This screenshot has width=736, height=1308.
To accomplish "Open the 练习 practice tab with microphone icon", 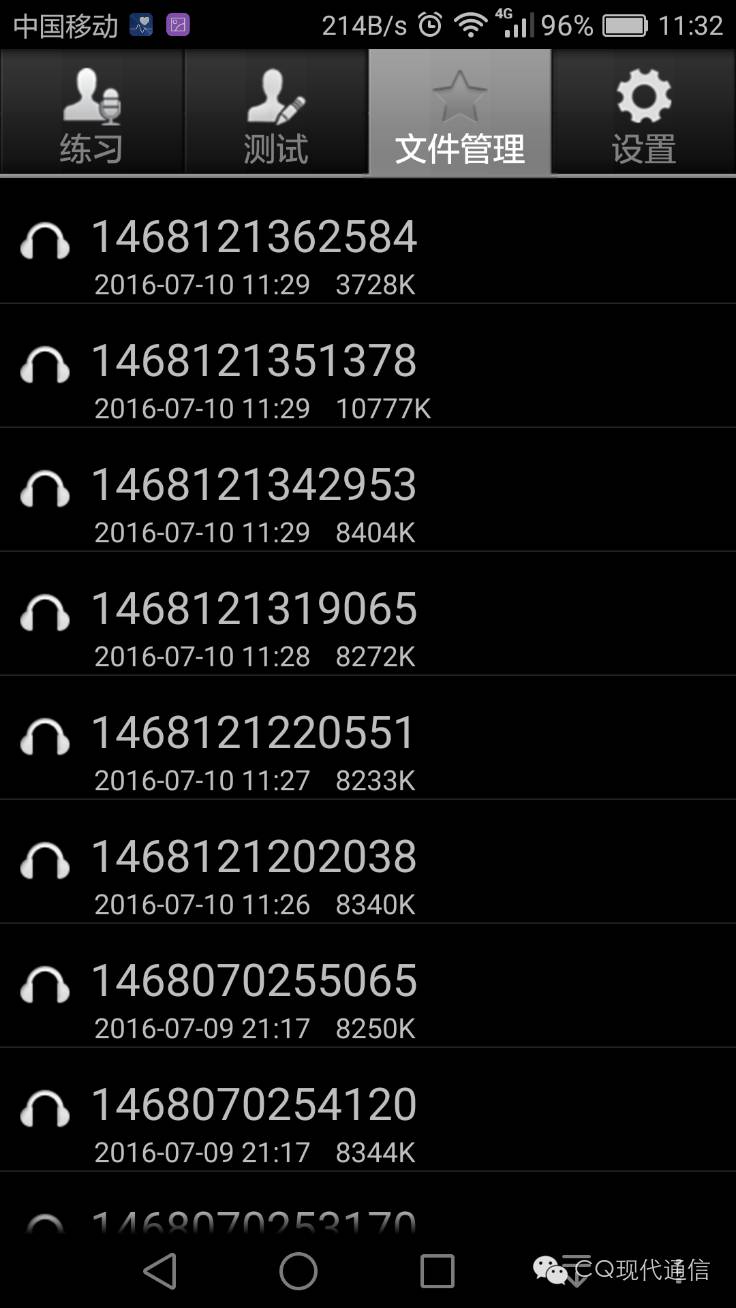I will 92,110.
